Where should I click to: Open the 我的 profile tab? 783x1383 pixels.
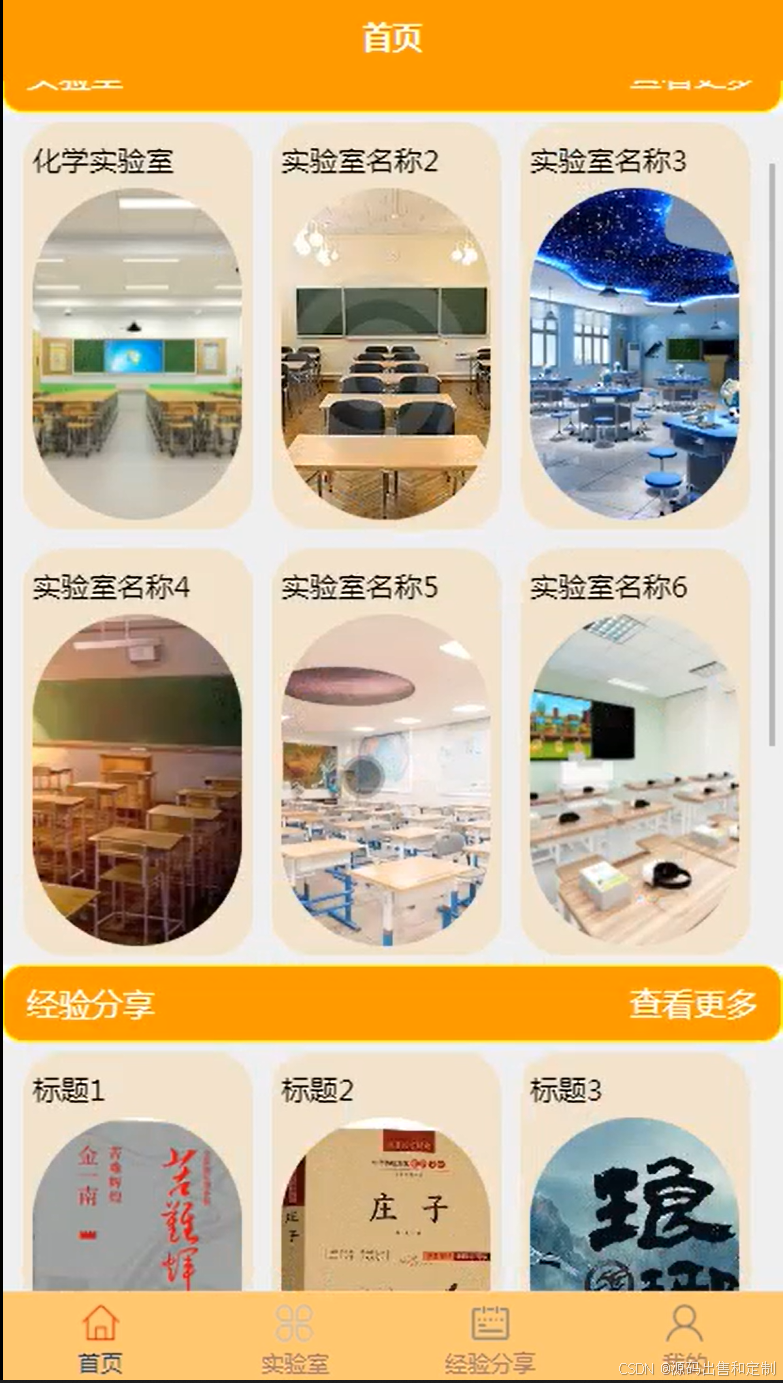(x=685, y=1338)
